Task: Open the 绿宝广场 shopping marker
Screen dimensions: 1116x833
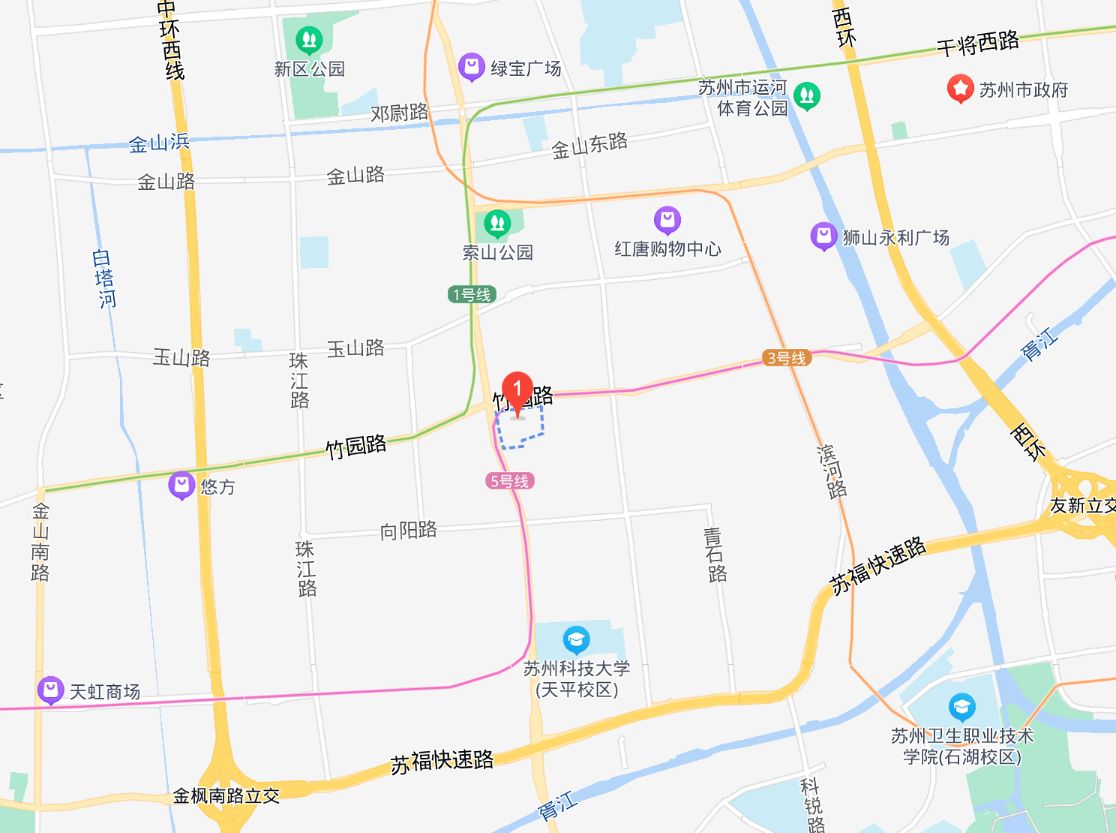Action: click(x=471, y=67)
